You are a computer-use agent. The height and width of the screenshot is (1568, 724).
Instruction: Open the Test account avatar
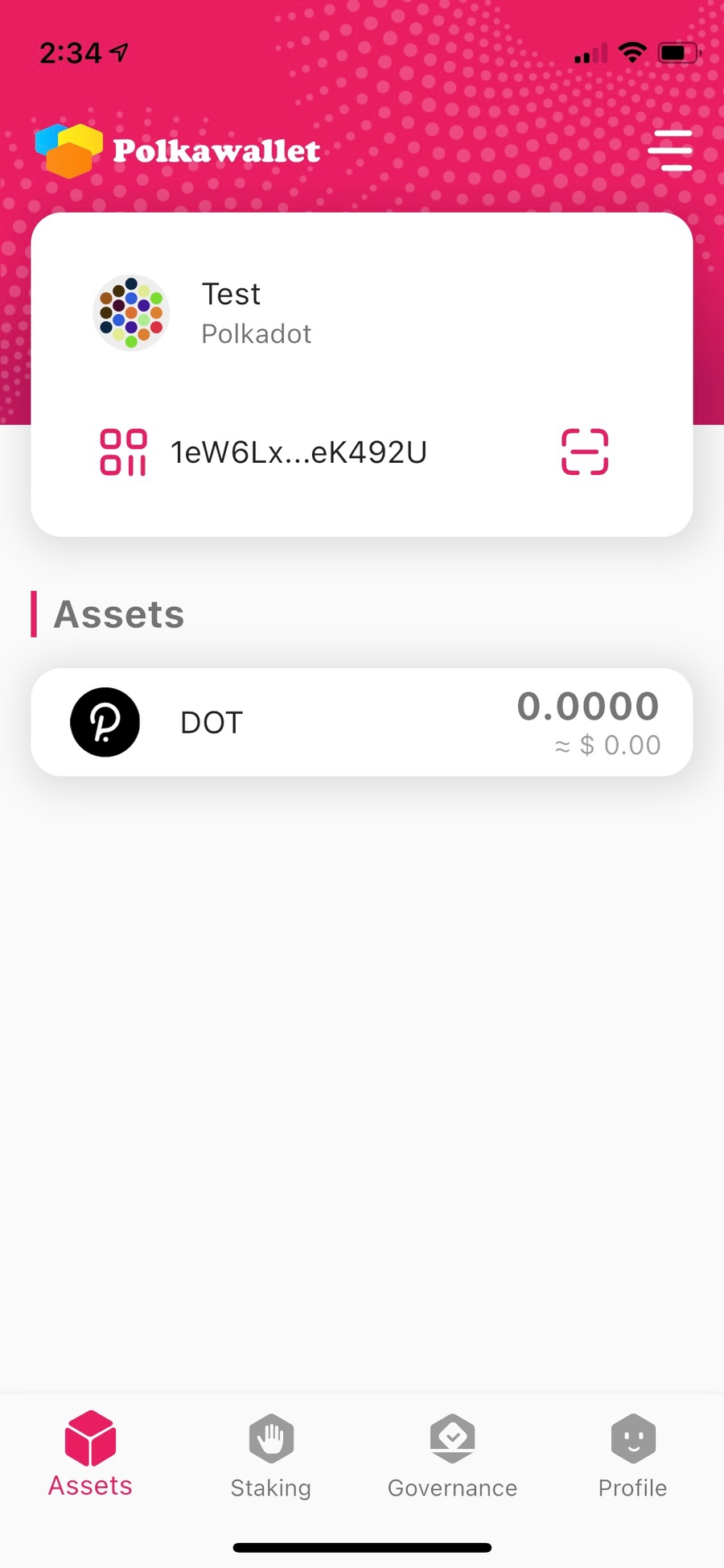tap(131, 313)
